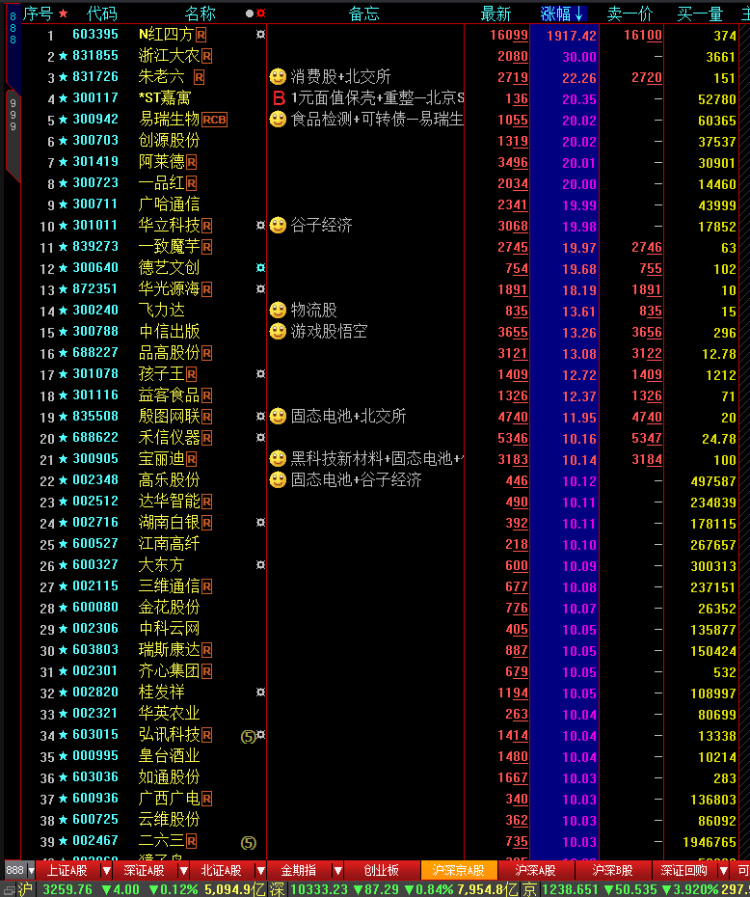Switch to the 沪深A股 tab
Screen dimensions: 750x897
(x=535, y=870)
